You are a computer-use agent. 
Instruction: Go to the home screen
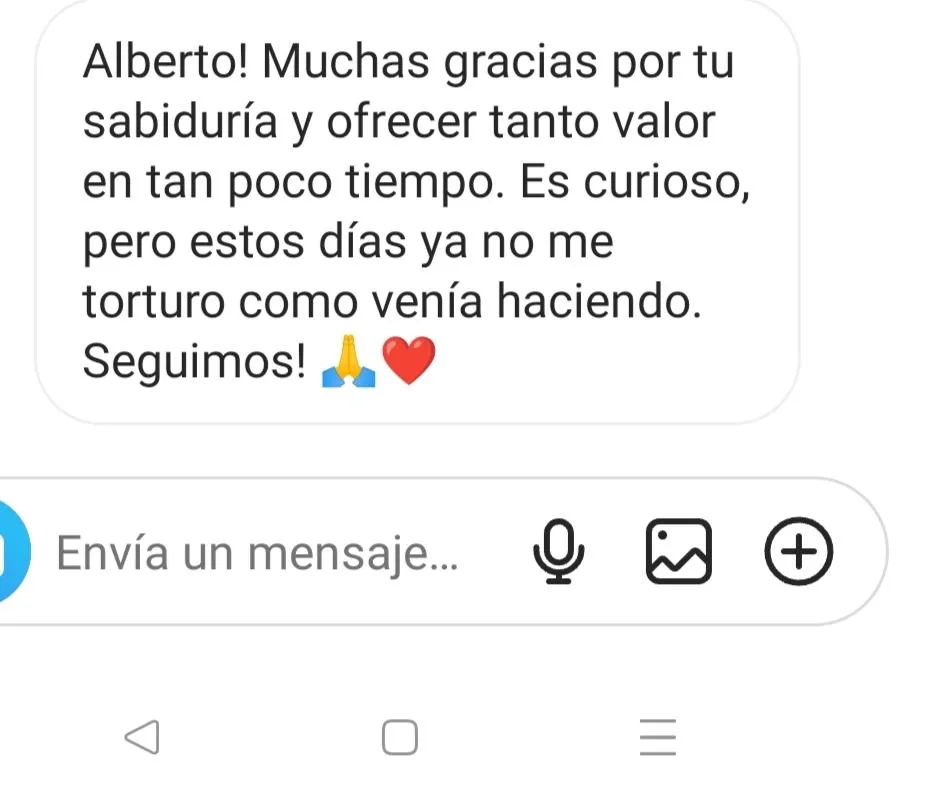400,738
